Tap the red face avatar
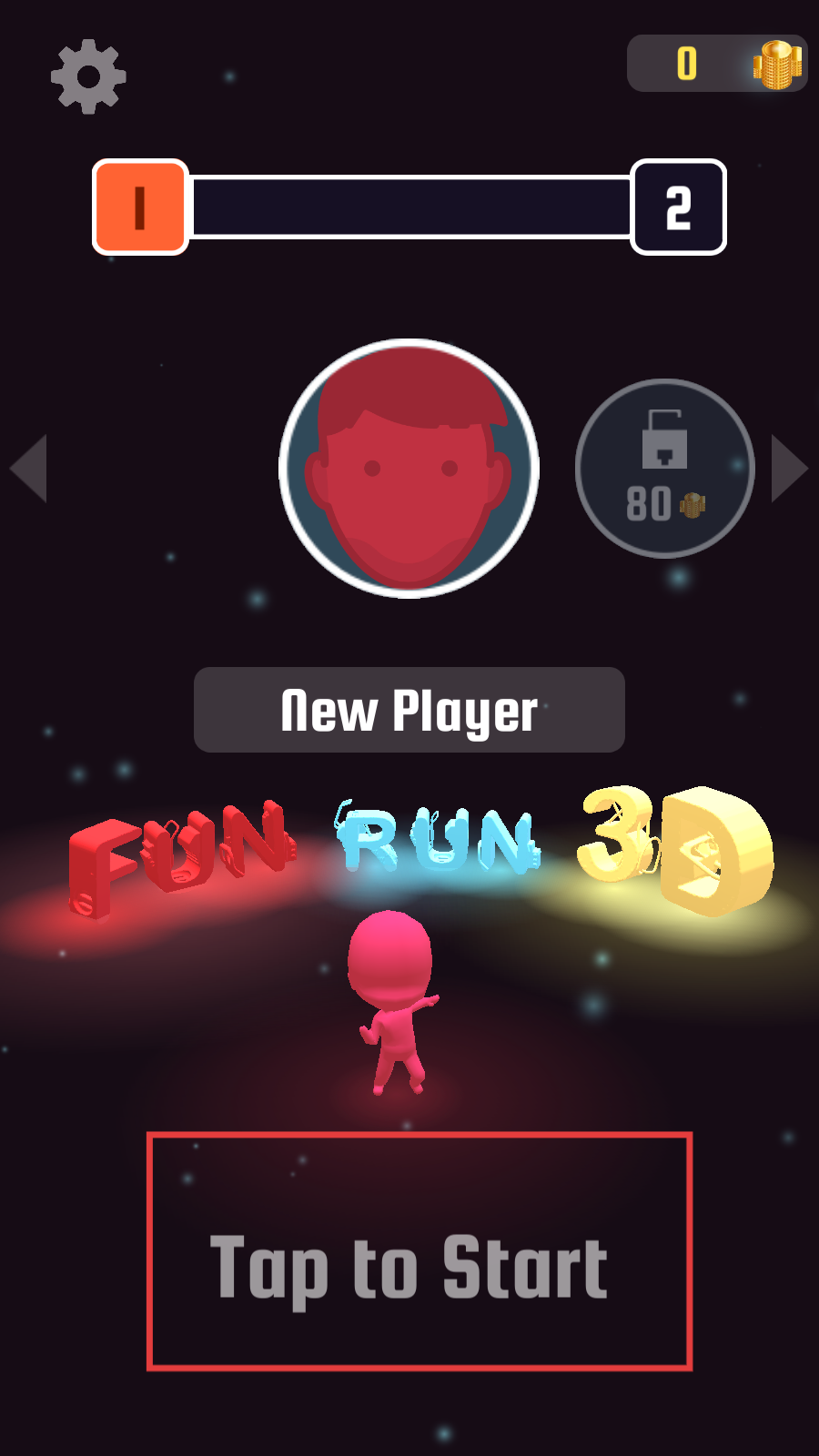819x1456 pixels. (x=409, y=469)
